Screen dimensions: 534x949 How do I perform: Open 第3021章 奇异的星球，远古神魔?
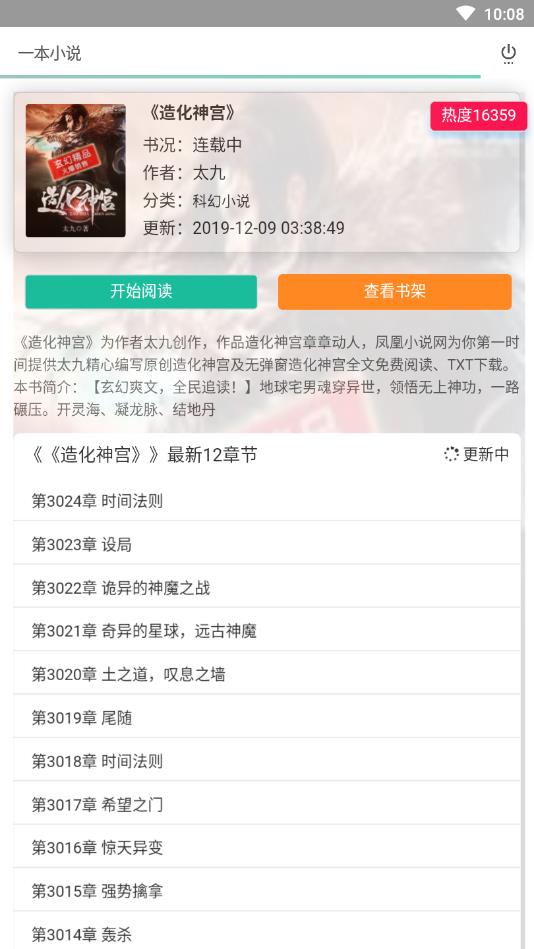[x=267, y=631]
